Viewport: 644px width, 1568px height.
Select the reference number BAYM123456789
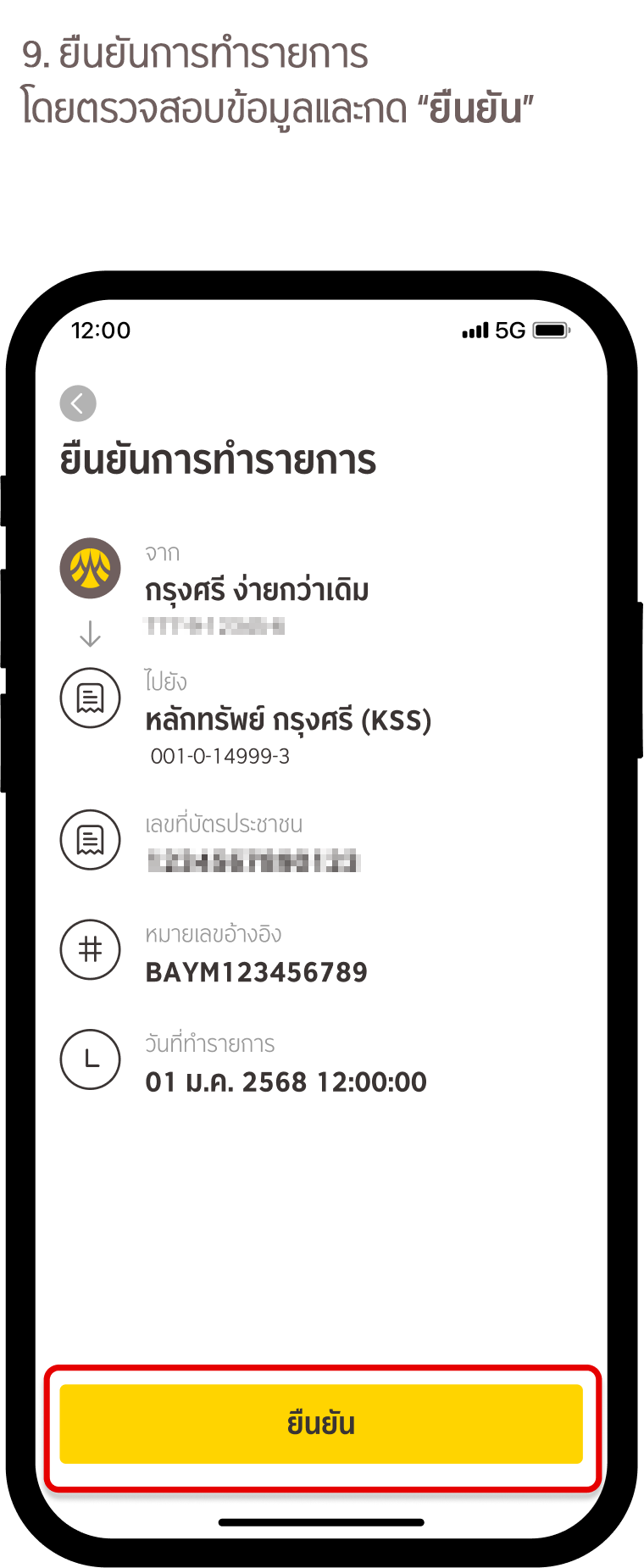[x=256, y=972]
